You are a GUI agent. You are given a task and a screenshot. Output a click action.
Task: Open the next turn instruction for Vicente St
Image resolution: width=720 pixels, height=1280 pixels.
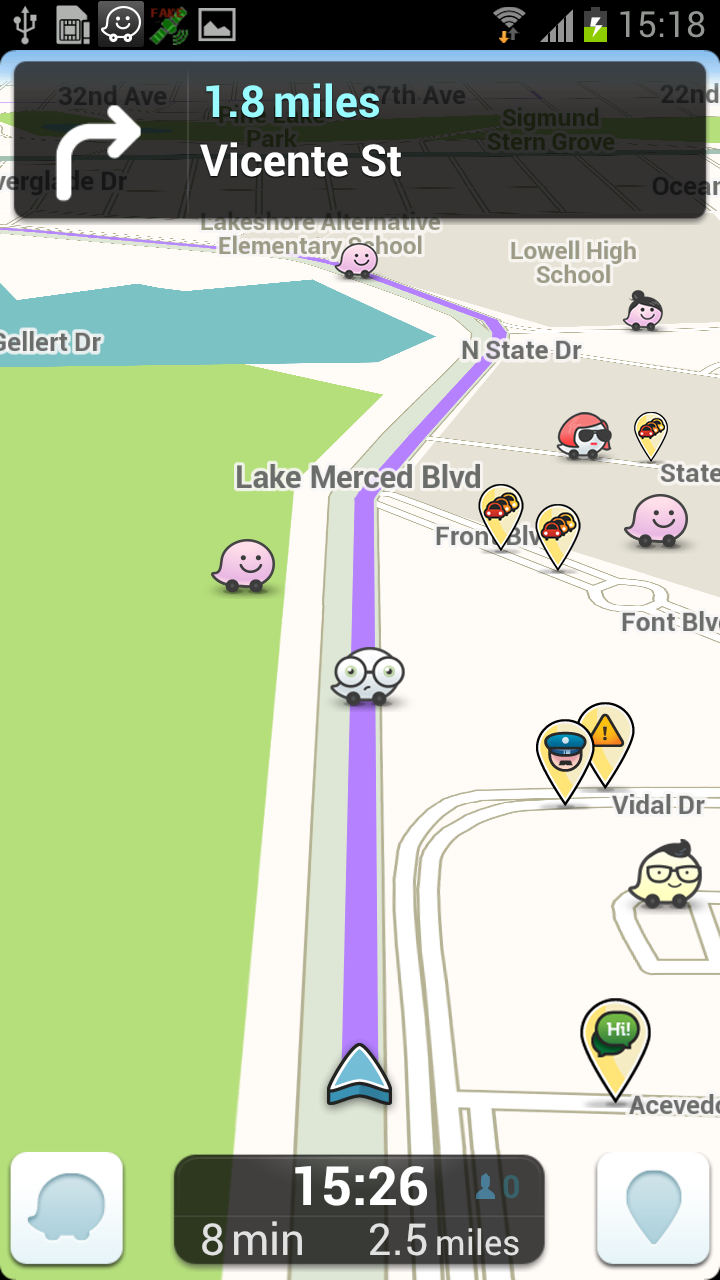(x=360, y=140)
